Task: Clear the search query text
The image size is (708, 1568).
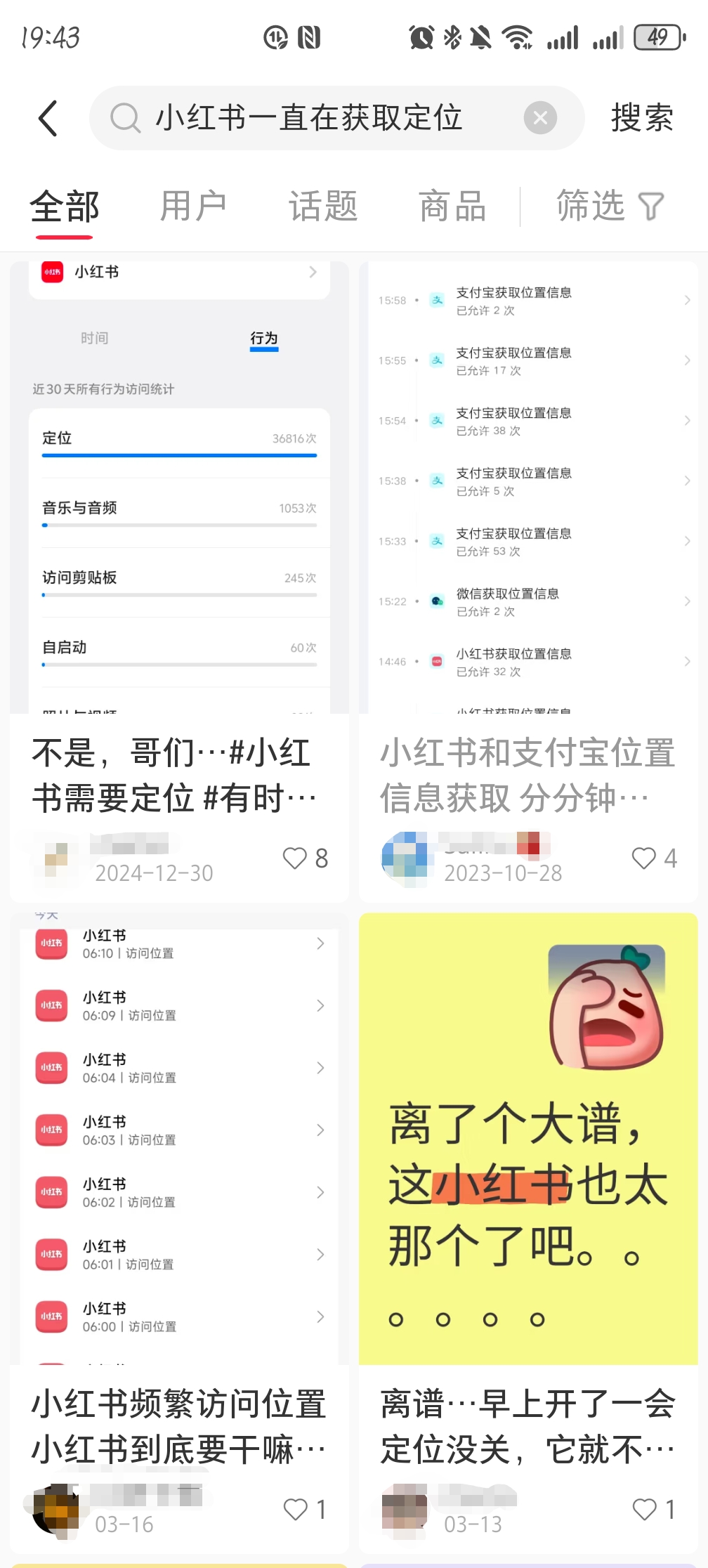Action: coord(540,118)
